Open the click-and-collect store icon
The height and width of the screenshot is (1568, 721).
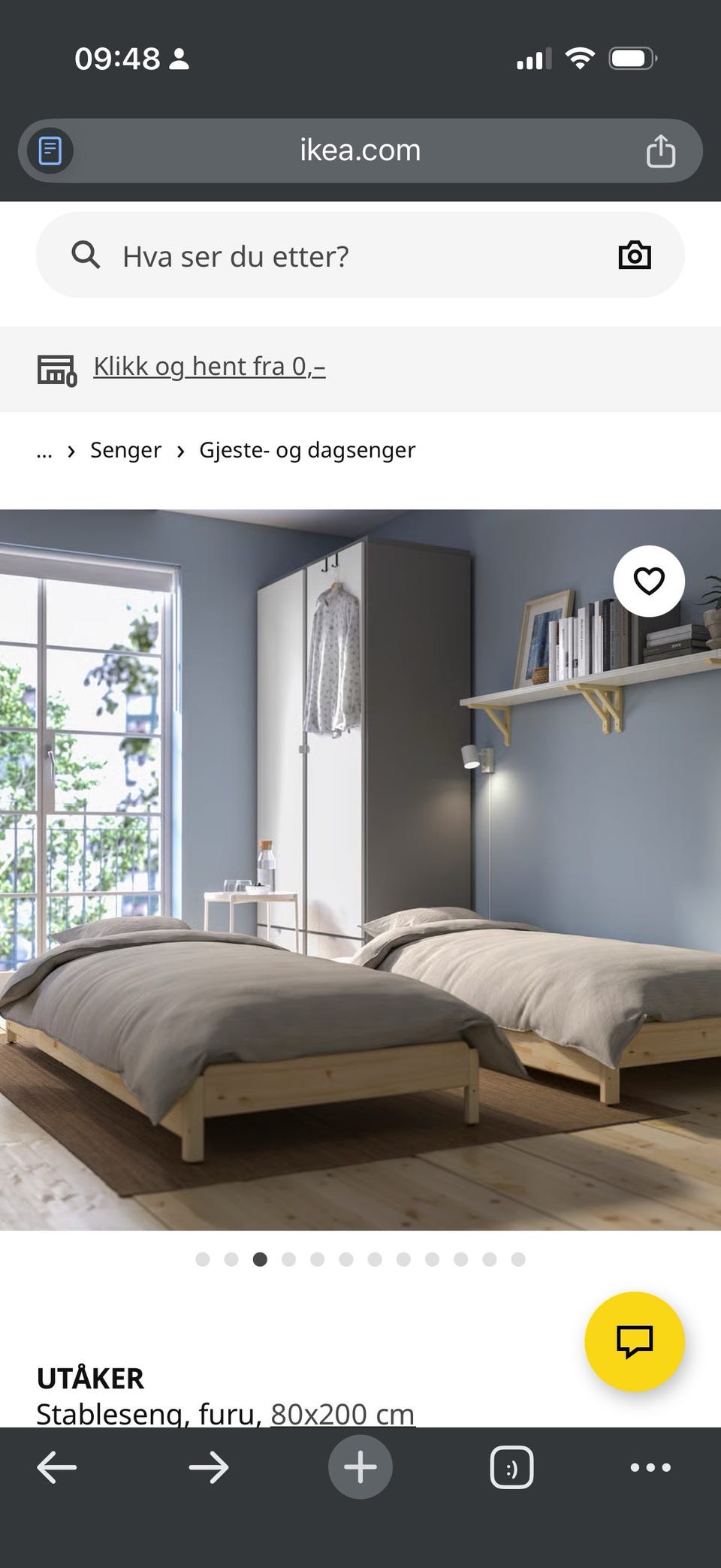coord(56,367)
